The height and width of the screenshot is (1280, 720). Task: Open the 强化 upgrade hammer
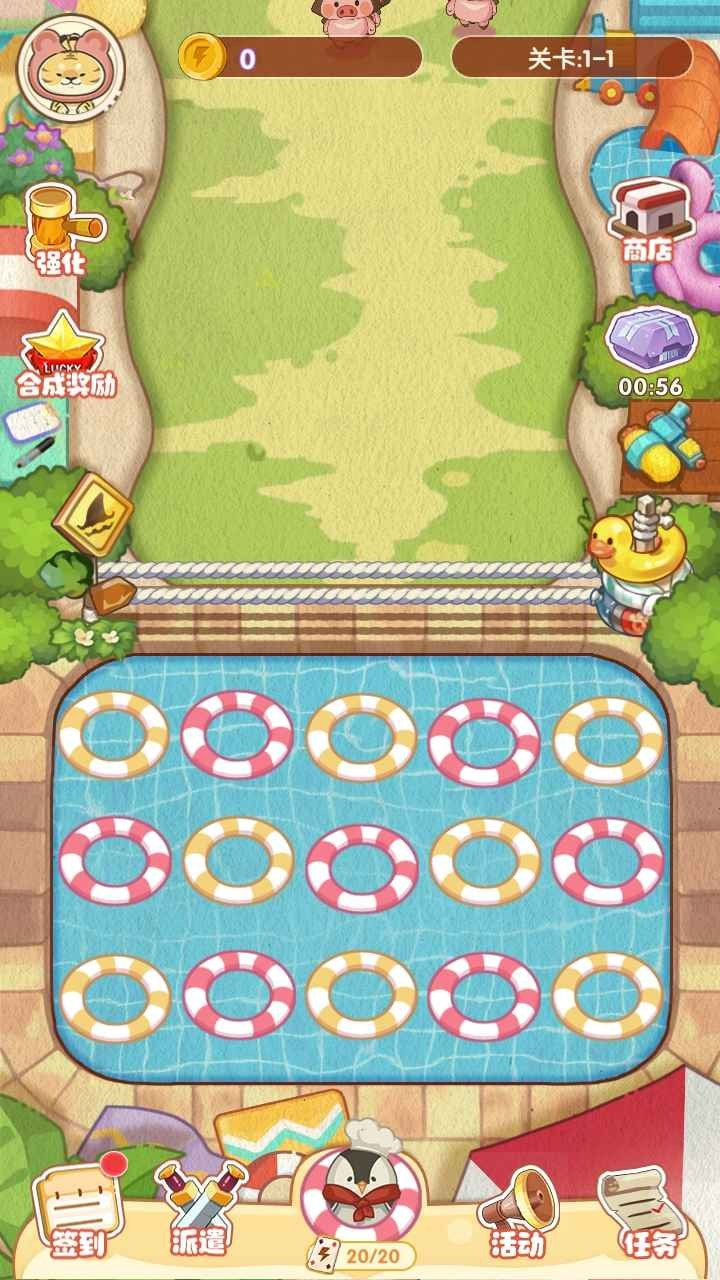click(64, 230)
